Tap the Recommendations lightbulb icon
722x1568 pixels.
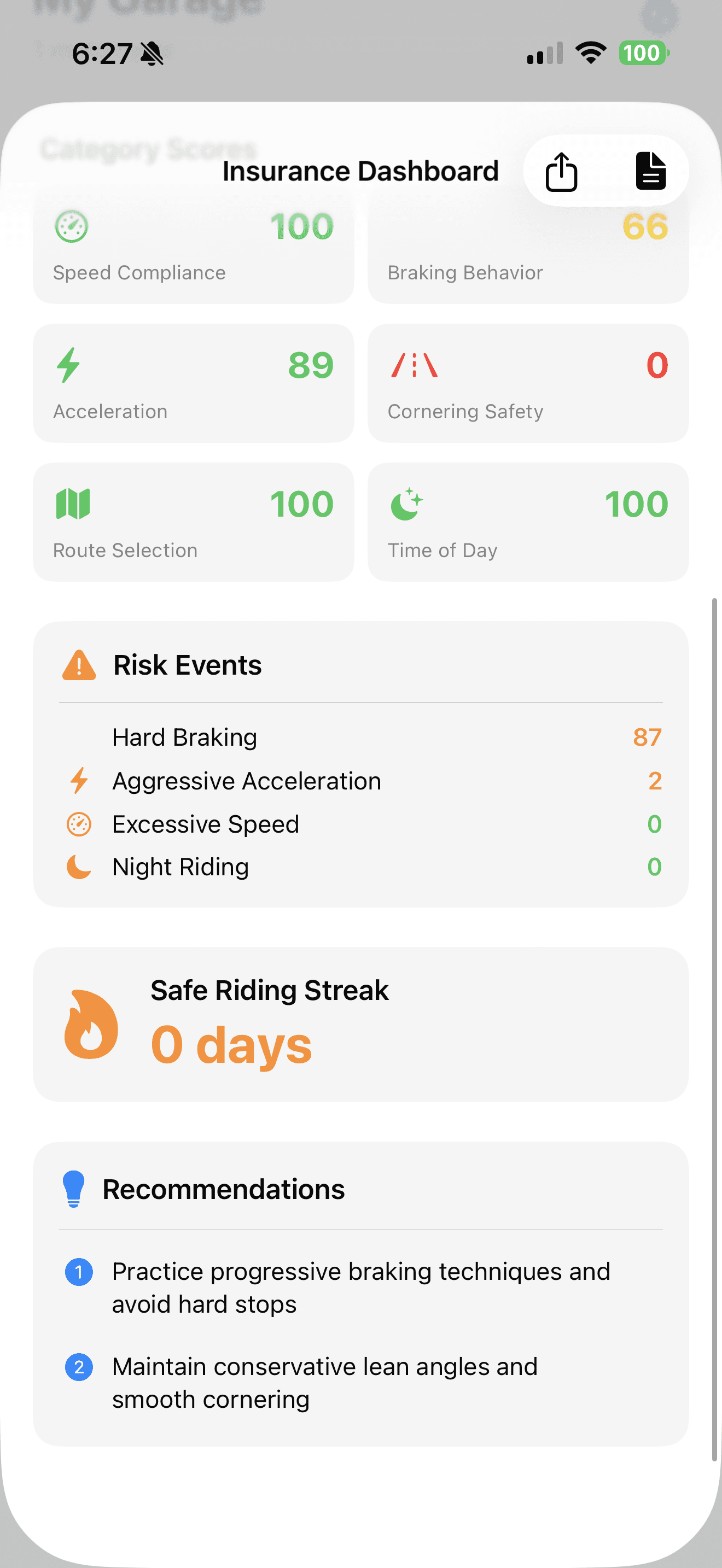(74, 1188)
